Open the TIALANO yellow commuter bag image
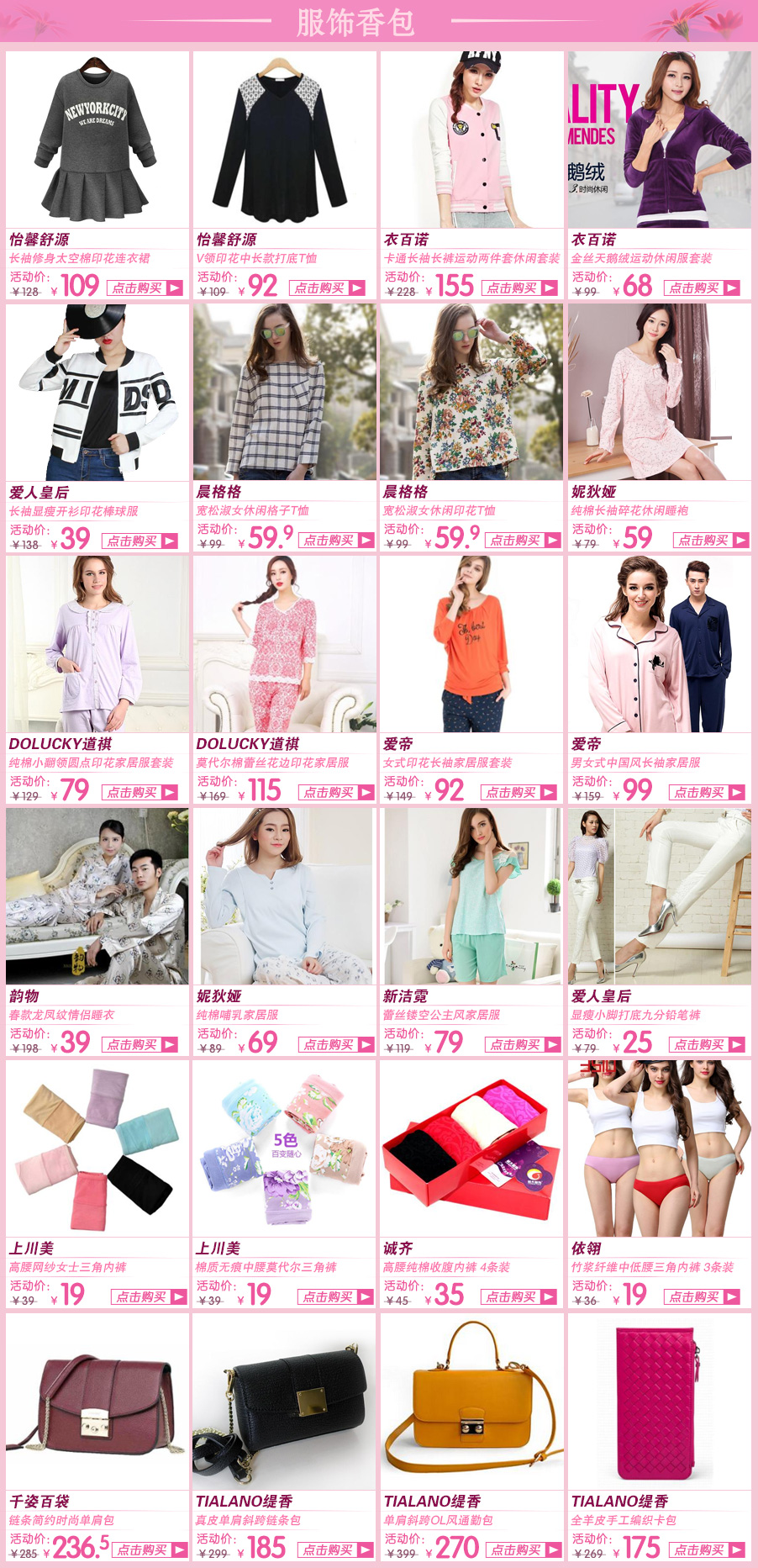 (471, 1402)
